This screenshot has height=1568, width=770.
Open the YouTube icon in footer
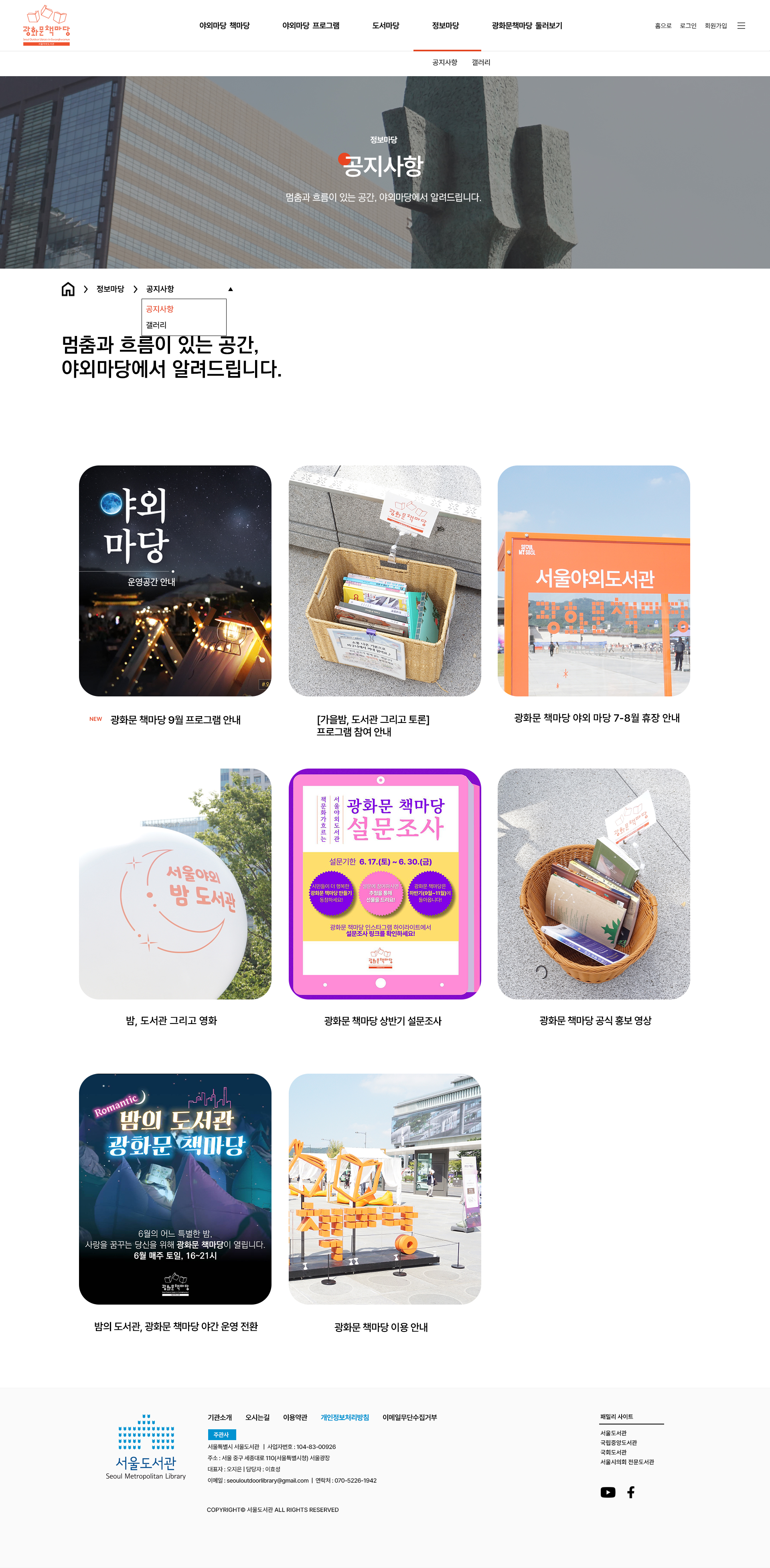click(x=608, y=1492)
